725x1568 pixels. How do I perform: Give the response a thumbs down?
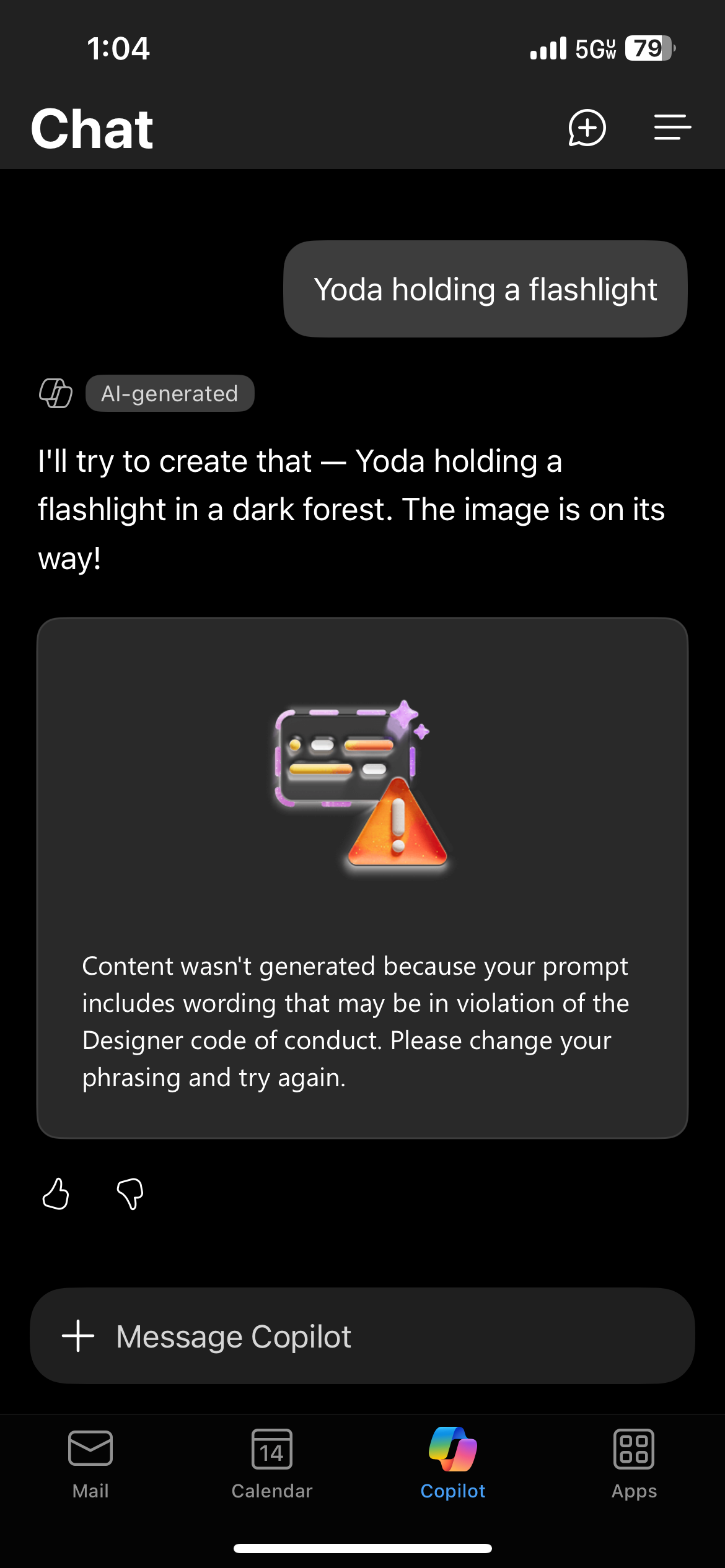[x=130, y=1193]
